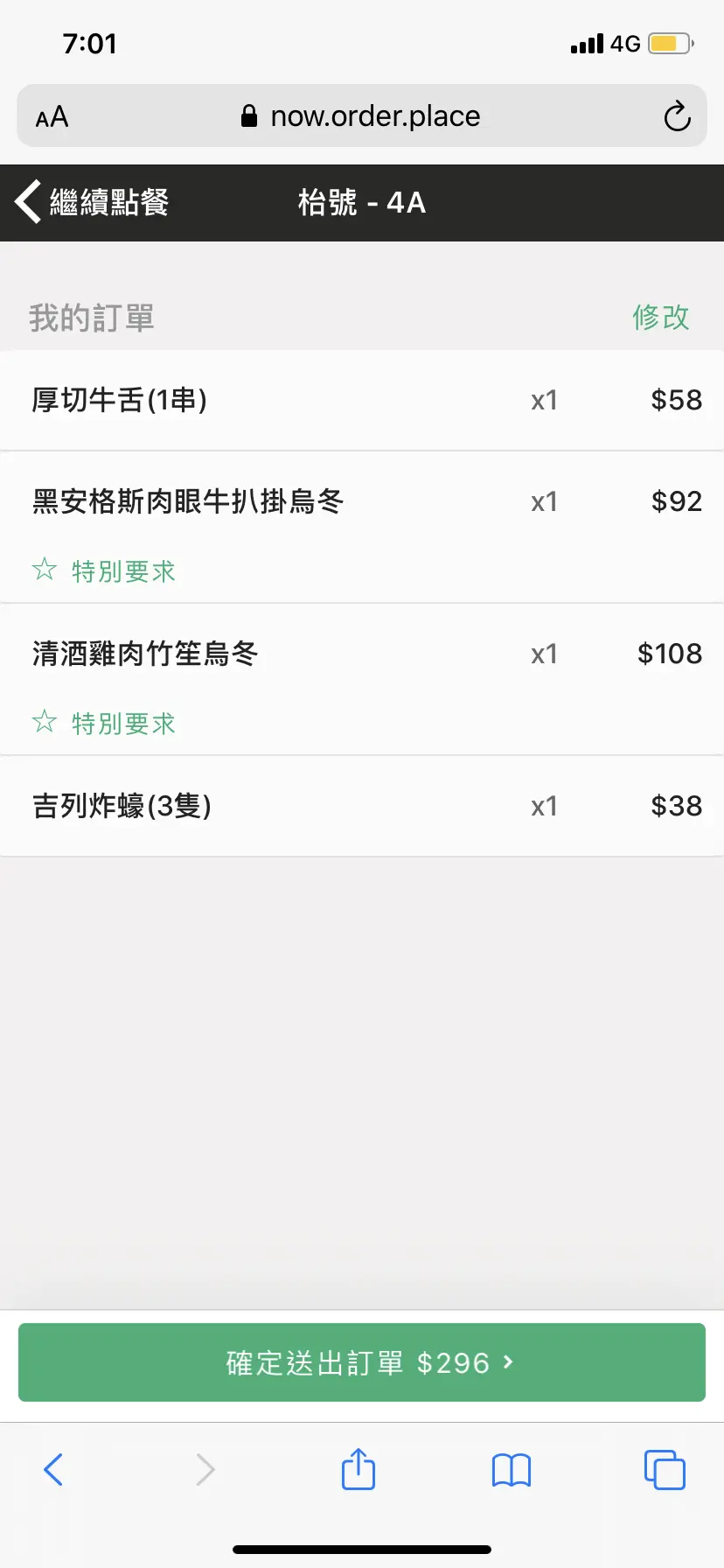
Task: Reload the page in Safari
Action: (677, 116)
